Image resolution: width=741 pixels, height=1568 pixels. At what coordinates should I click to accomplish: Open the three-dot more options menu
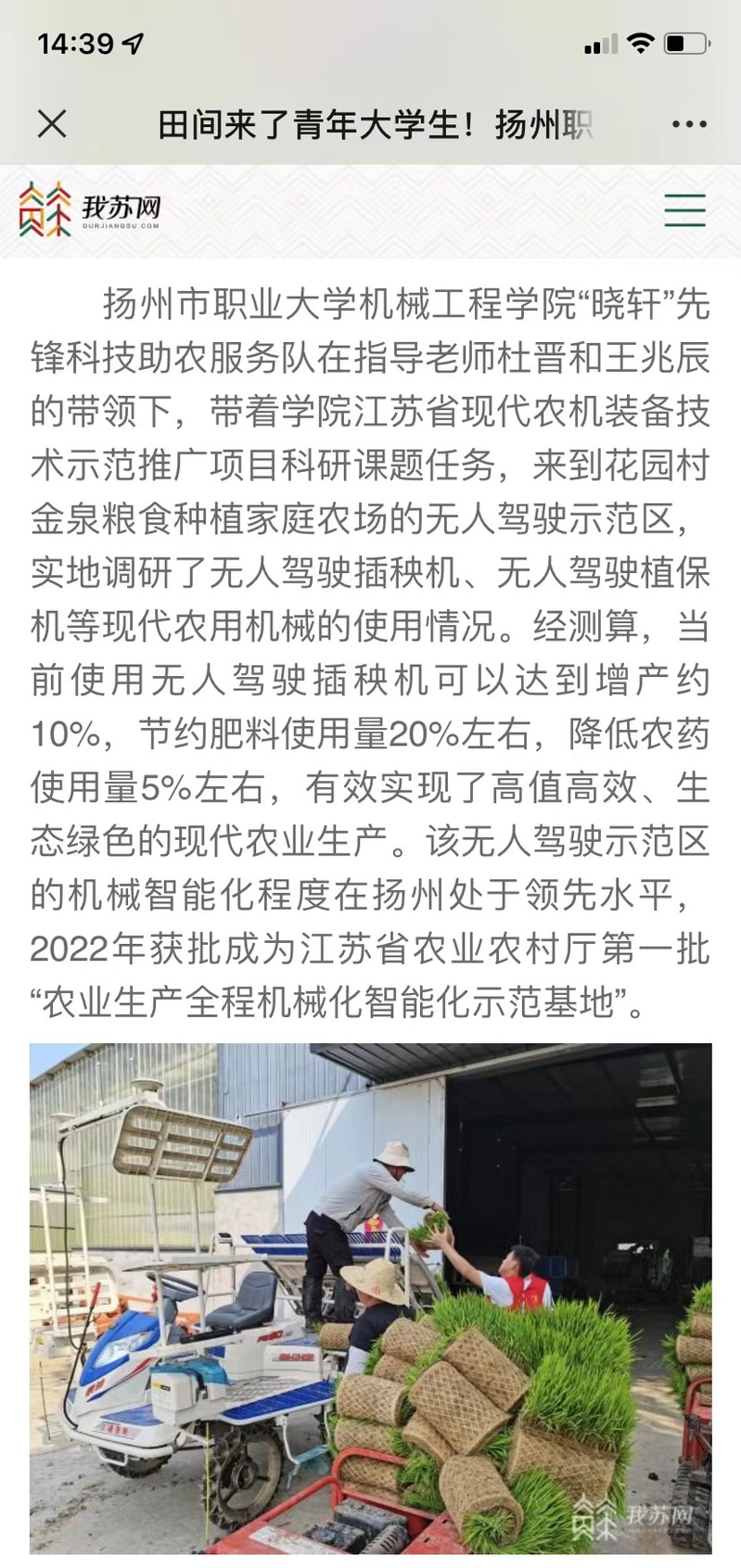pyautogui.click(x=688, y=124)
